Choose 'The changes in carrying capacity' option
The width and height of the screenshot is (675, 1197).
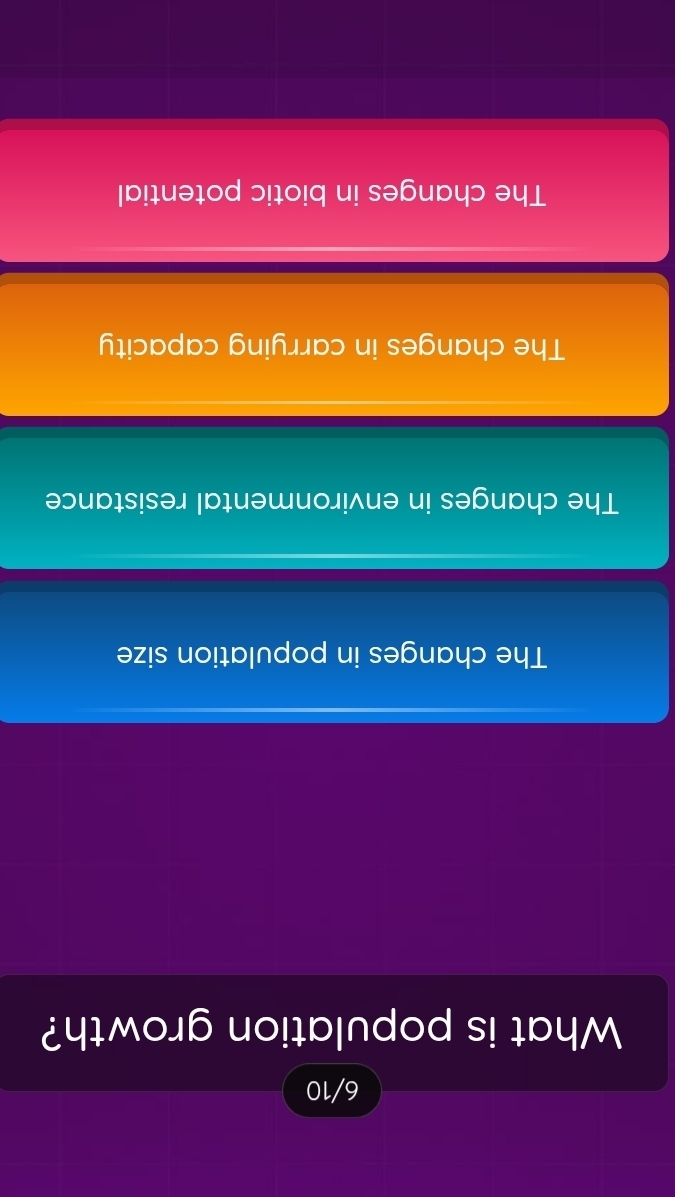click(334, 346)
